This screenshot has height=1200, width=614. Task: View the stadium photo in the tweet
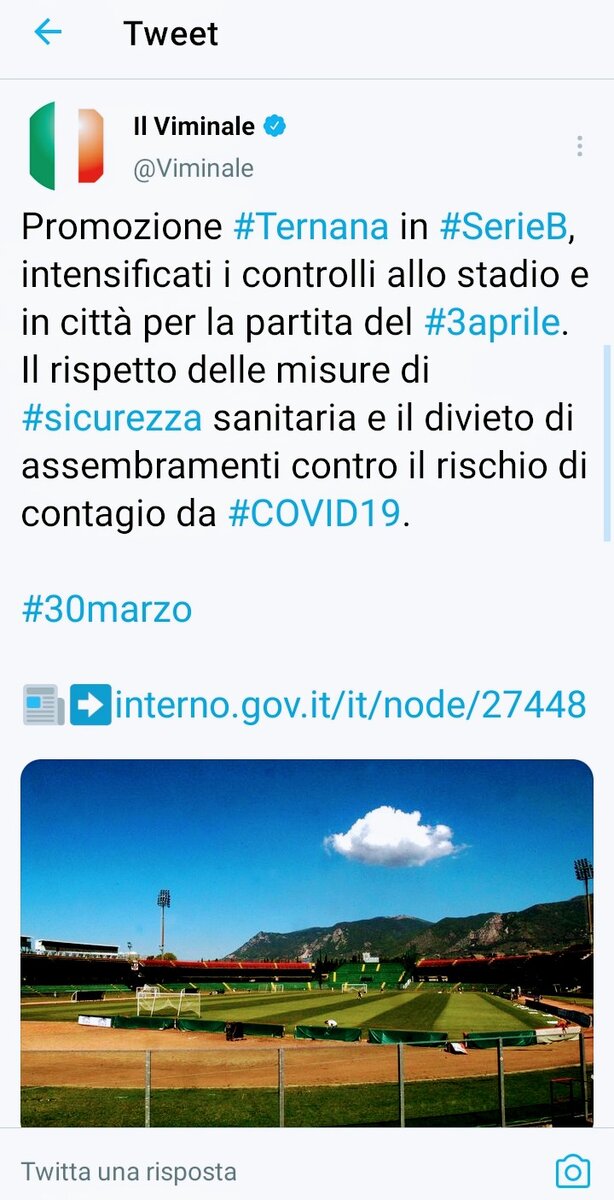(x=307, y=943)
